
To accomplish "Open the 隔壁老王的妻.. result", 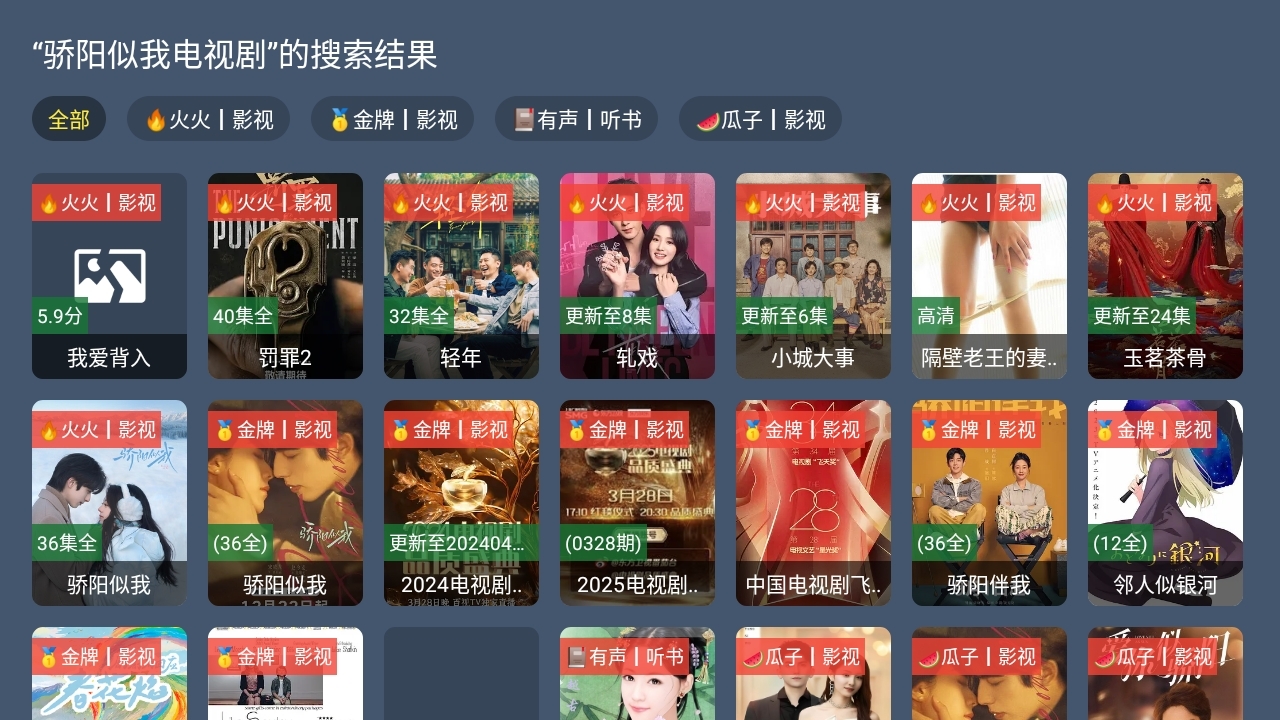I will 989,276.
